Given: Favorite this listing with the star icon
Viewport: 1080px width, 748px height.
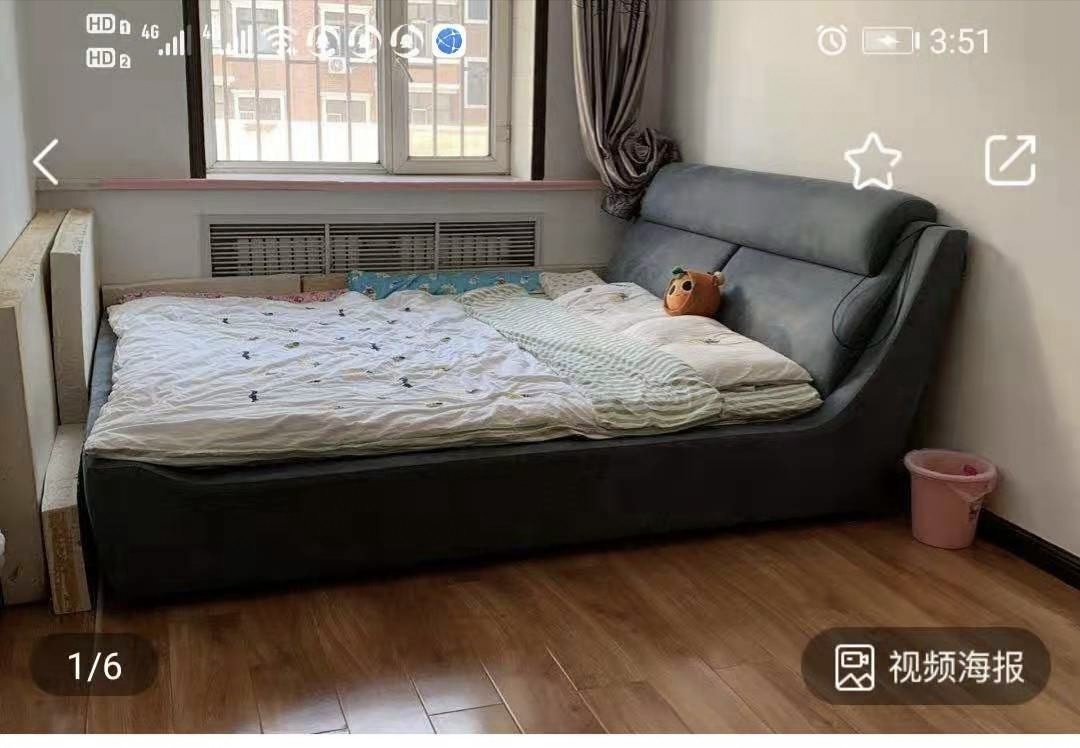Looking at the screenshot, I should coord(872,161).
